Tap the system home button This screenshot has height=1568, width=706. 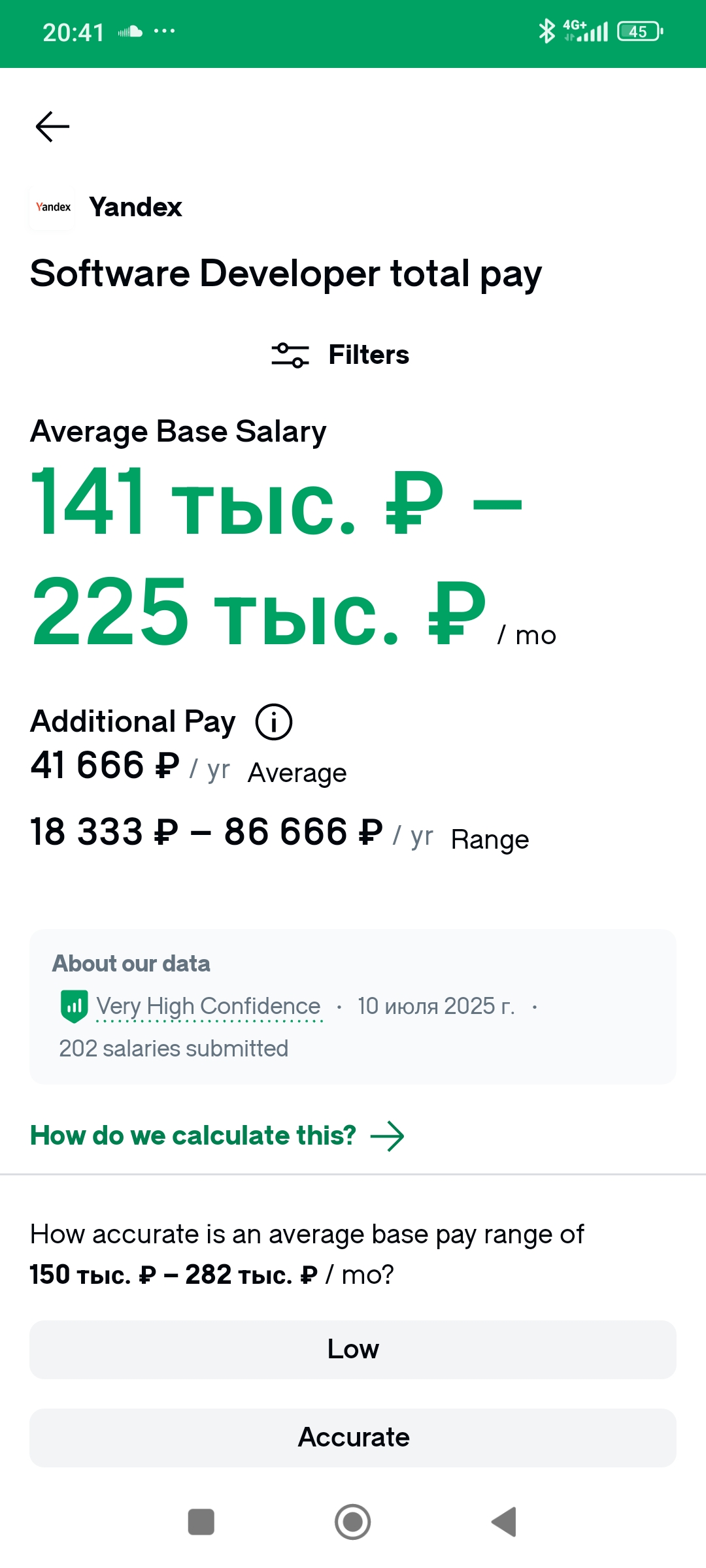(x=353, y=1522)
